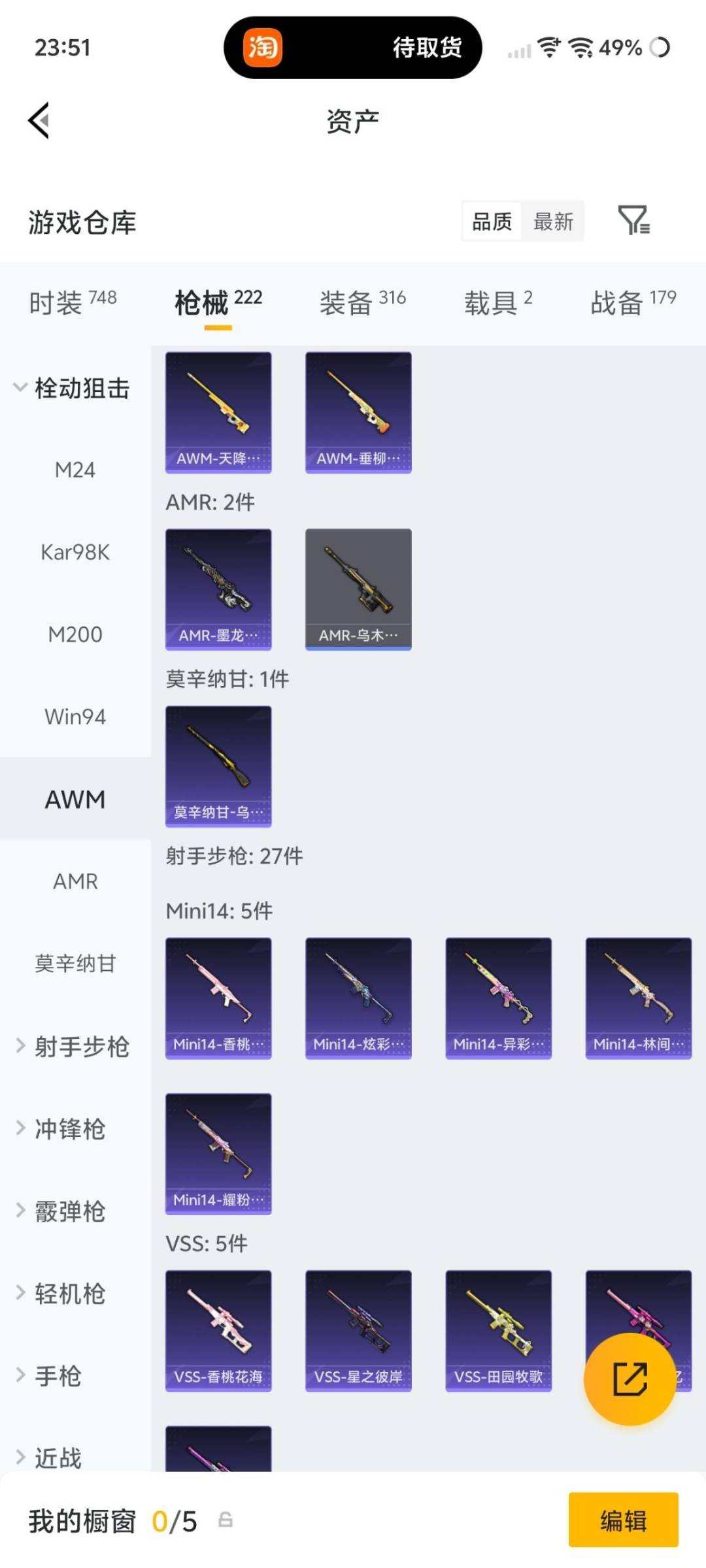Toggle sorting by 最新
The image size is (706, 1568).
coord(553,221)
